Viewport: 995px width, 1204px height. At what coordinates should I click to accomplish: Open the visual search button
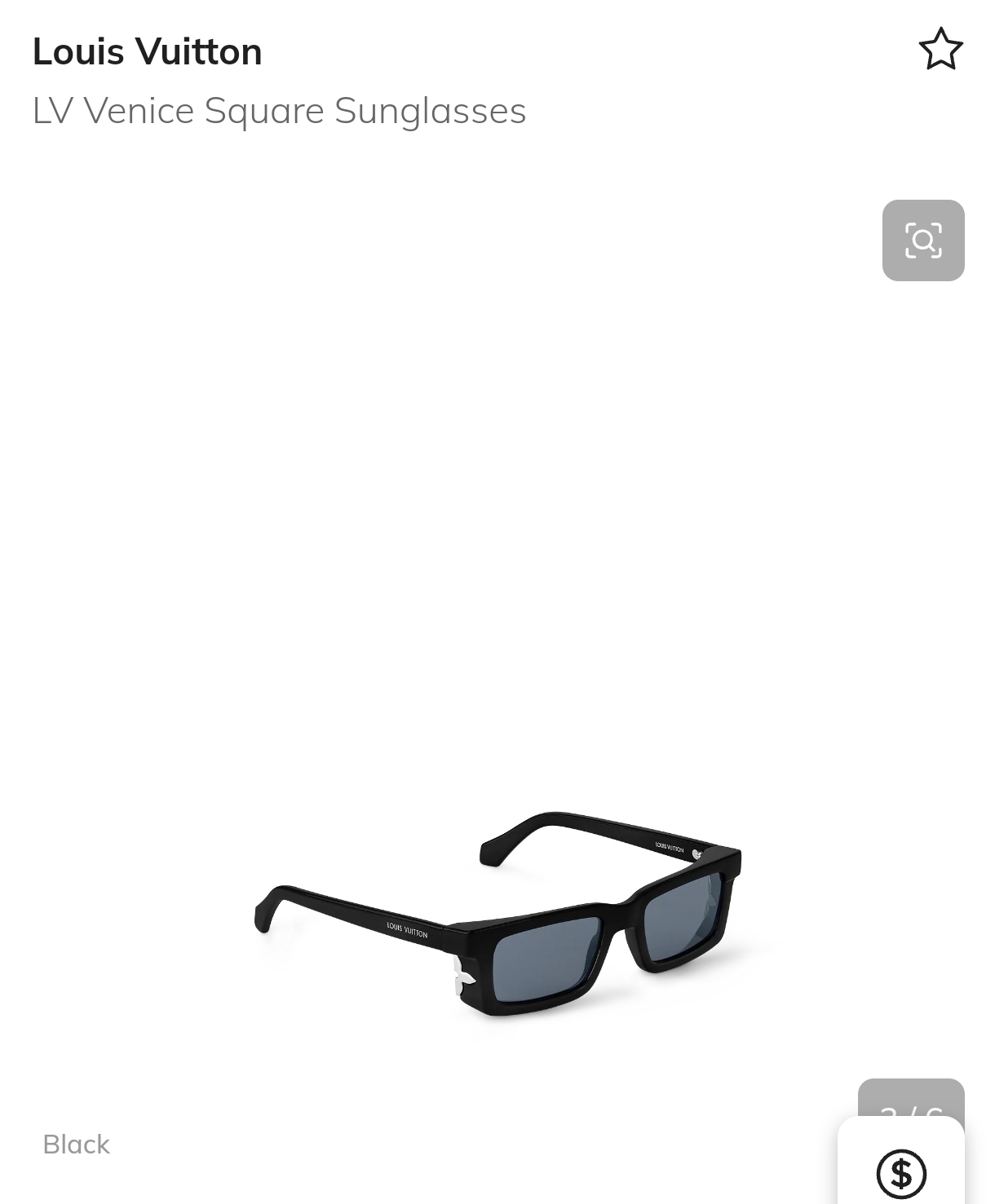point(922,240)
